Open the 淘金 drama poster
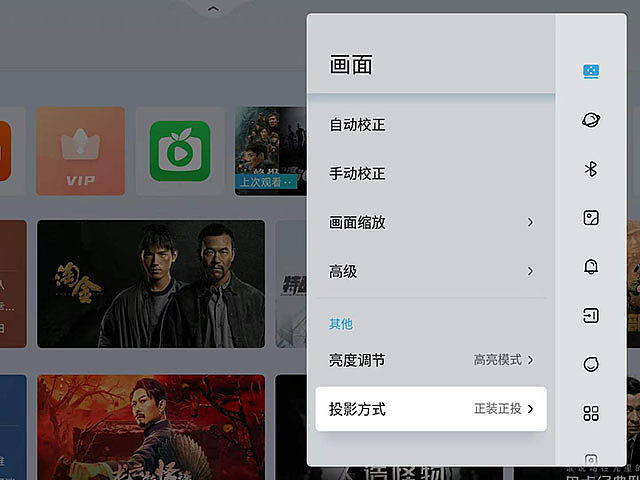The height and width of the screenshot is (480, 640). [x=151, y=284]
